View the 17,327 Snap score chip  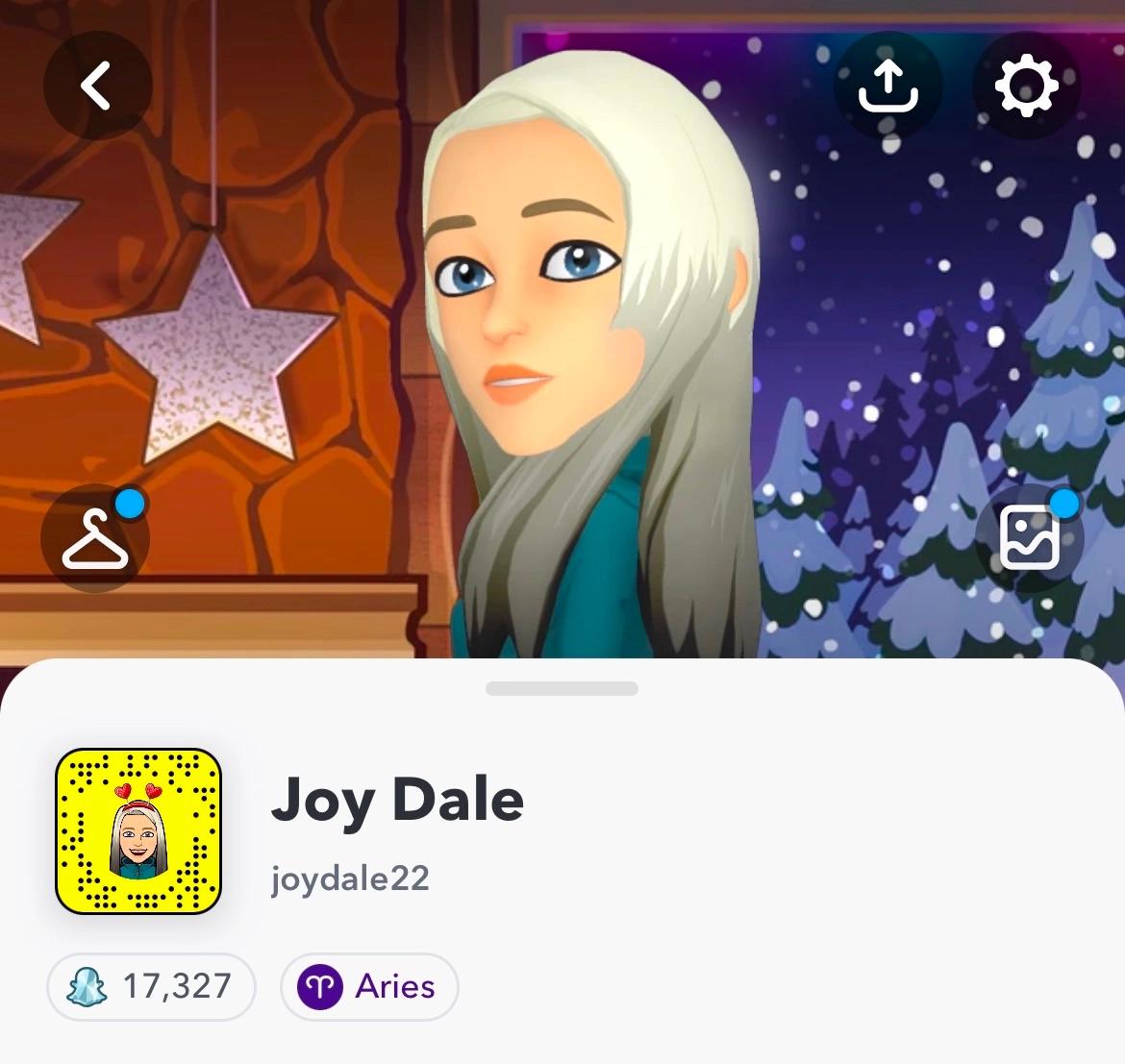(x=152, y=986)
